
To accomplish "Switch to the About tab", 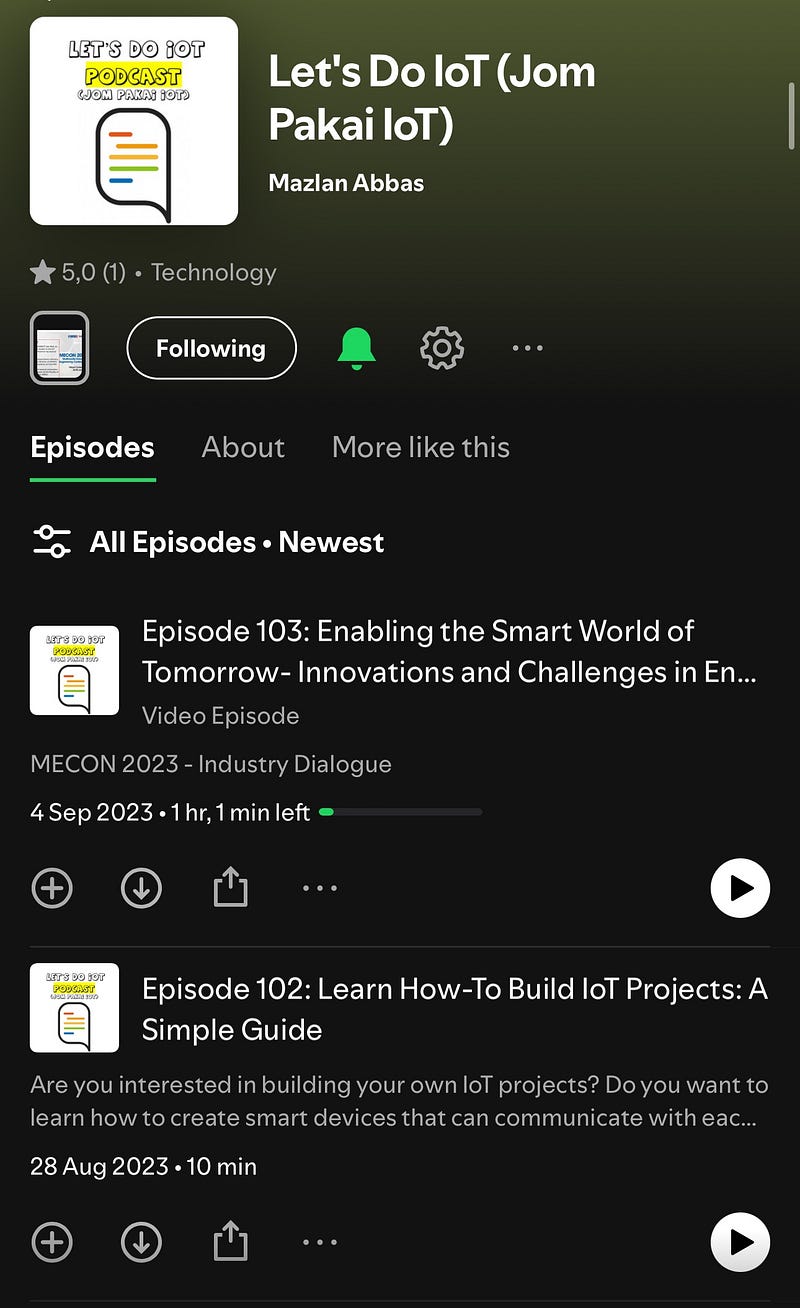I will 243,447.
